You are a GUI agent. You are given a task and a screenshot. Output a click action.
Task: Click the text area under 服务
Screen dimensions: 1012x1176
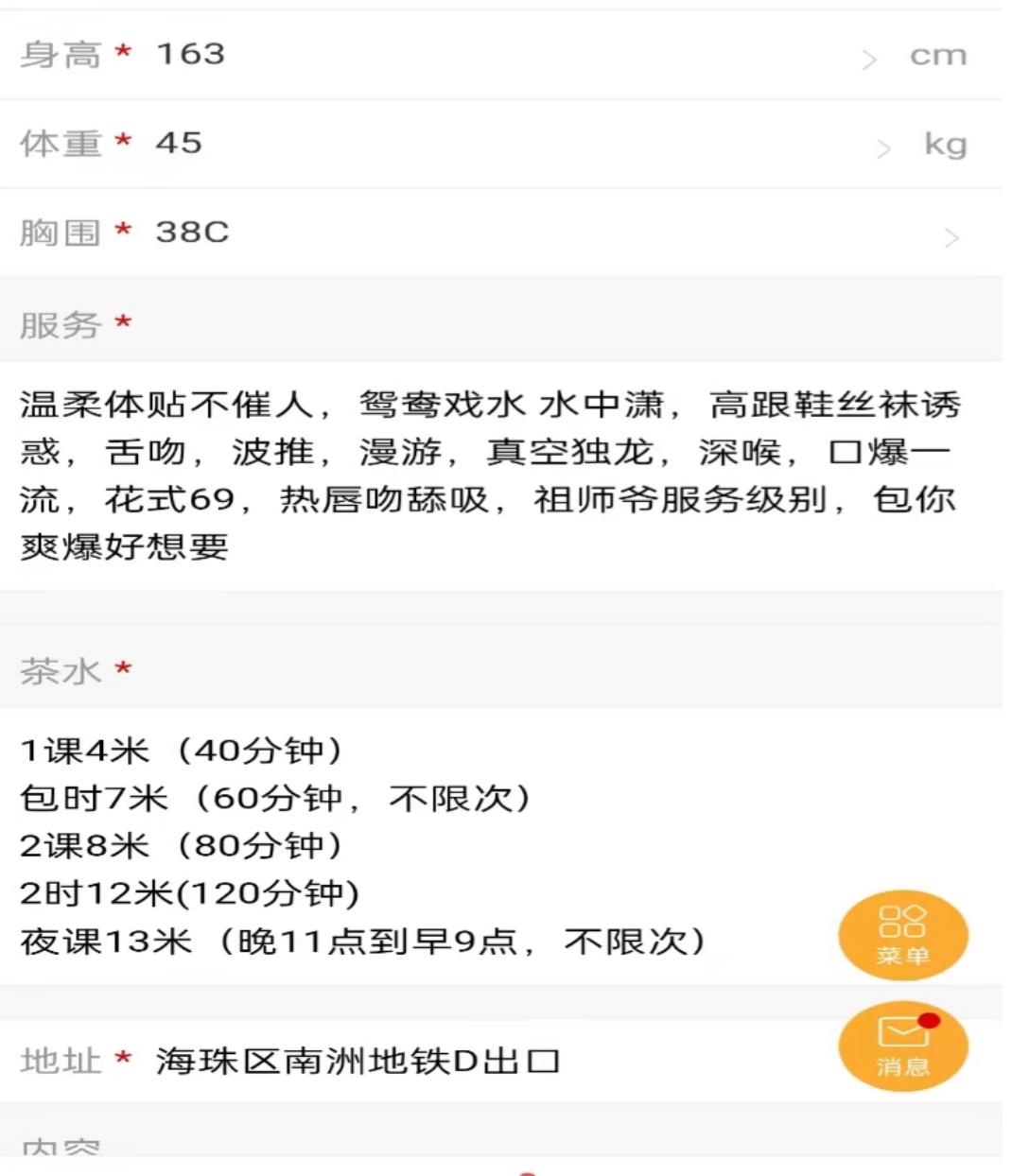[x=473, y=470]
